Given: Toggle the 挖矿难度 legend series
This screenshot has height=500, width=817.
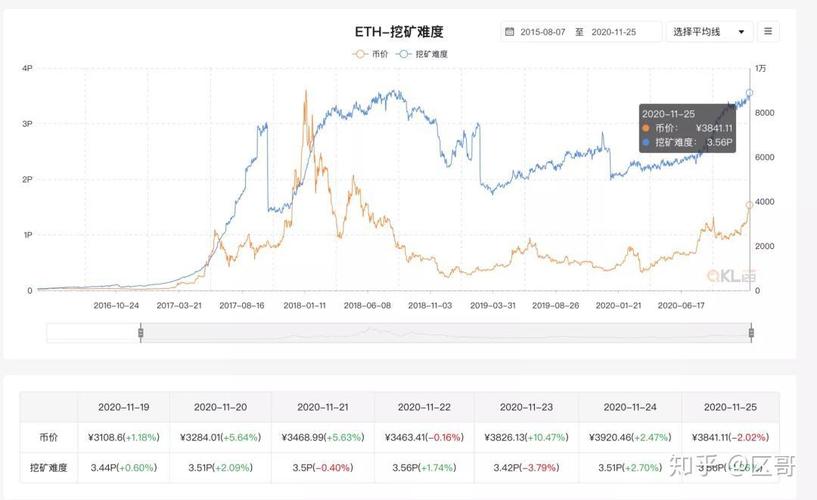Looking at the screenshot, I should [x=422, y=54].
